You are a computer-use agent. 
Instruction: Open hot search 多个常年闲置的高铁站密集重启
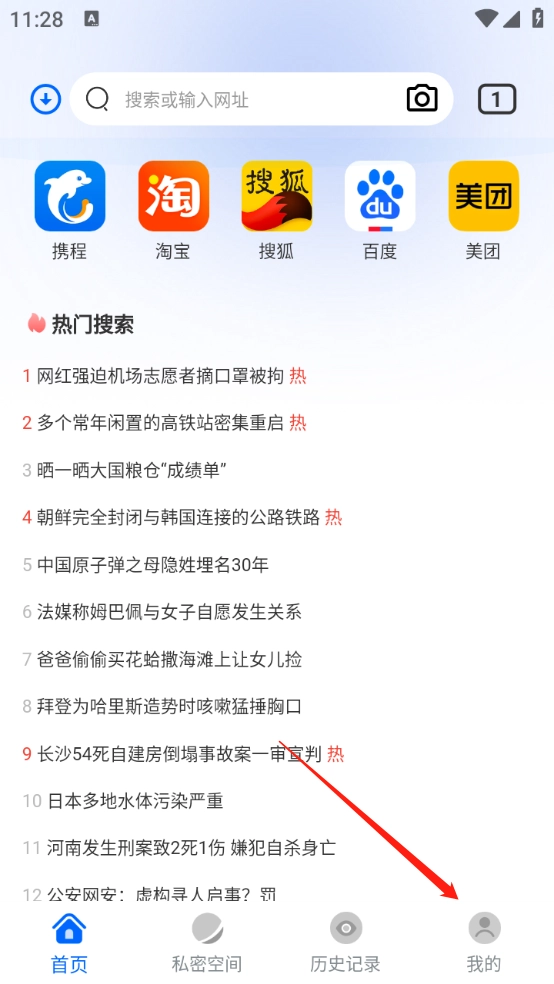(x=161, y=423)
